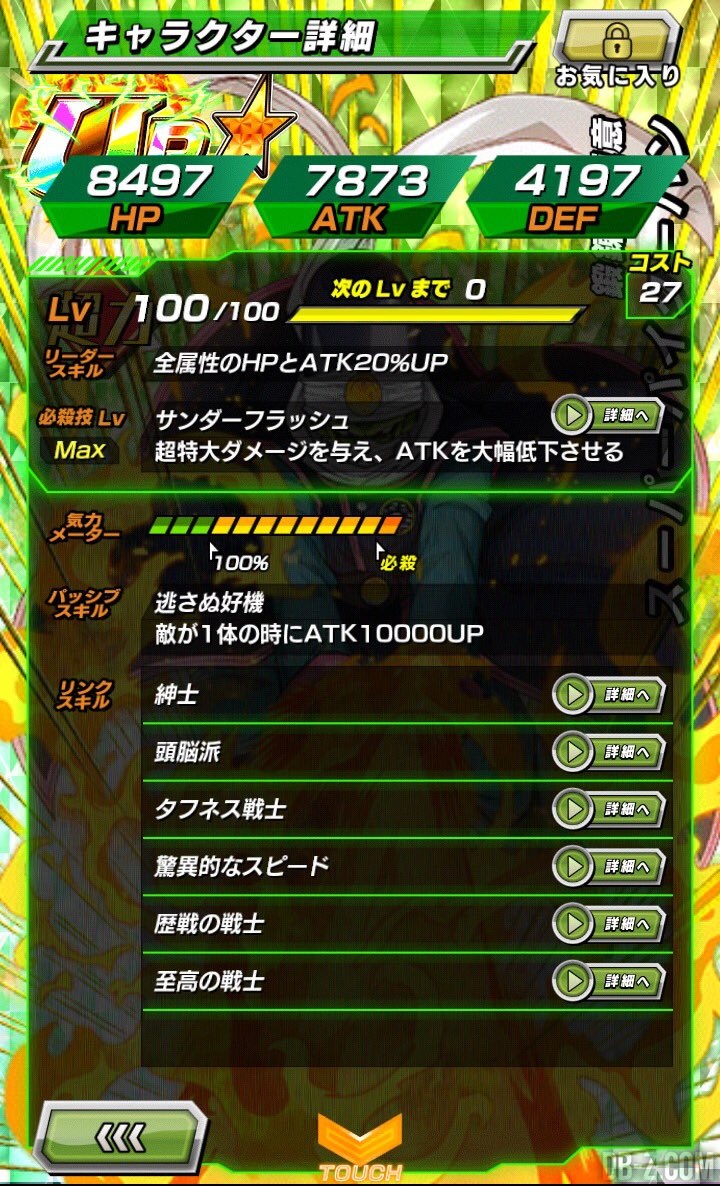720x1186 pixels.
Task: Go back with the triple-arrow button
Action: [121, 1136]
